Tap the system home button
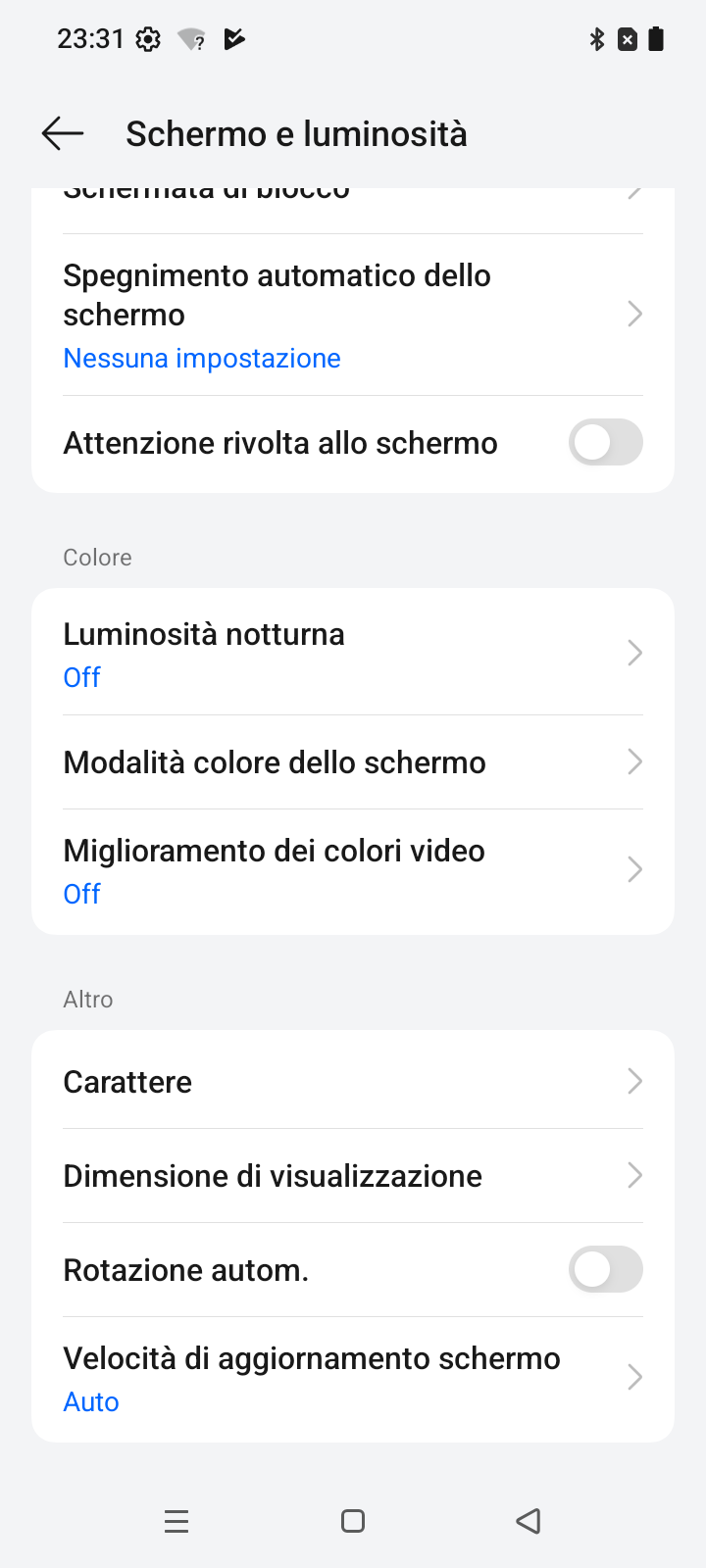 353,1521
